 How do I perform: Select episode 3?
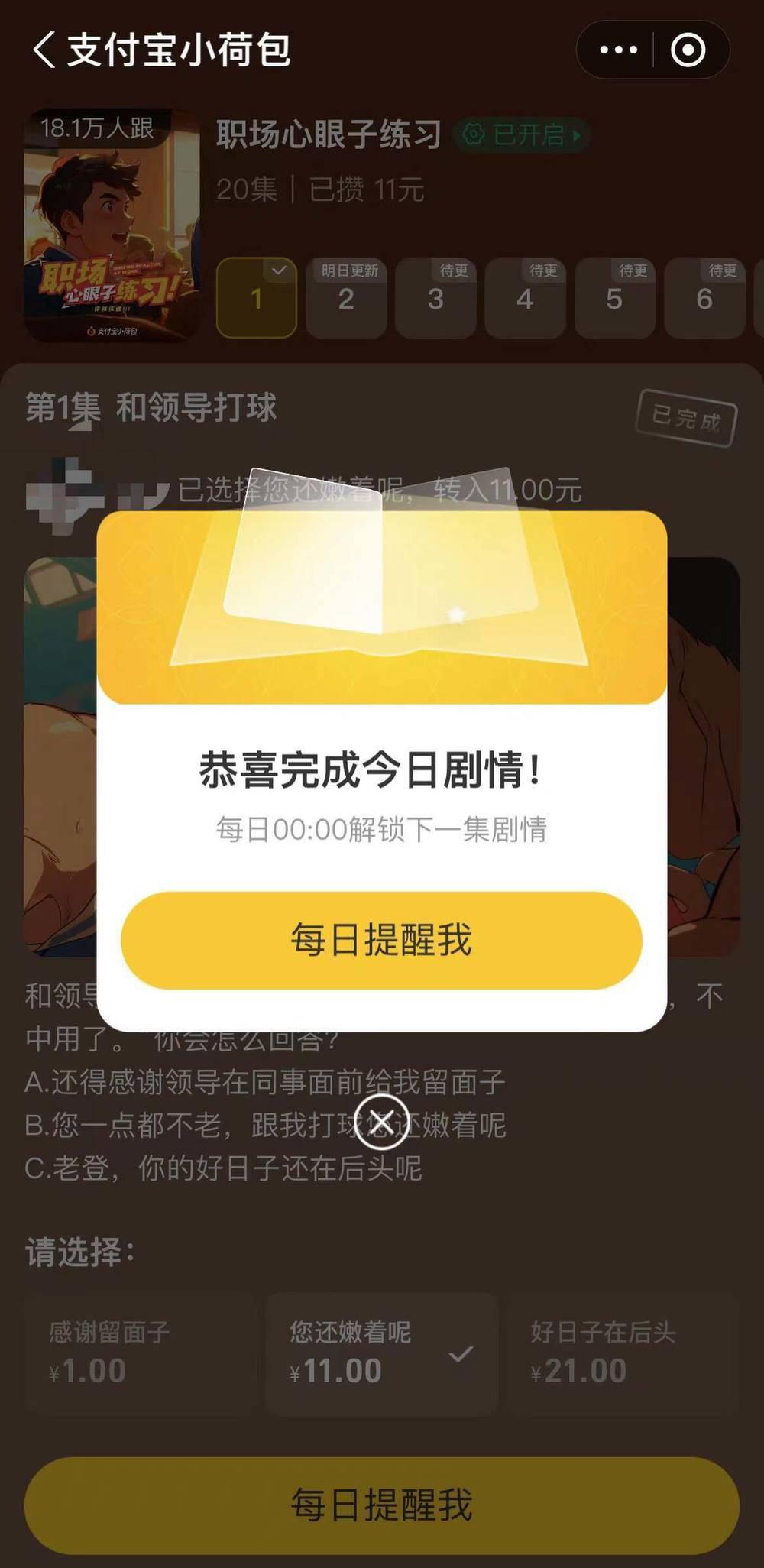click(x=435, y=299)
